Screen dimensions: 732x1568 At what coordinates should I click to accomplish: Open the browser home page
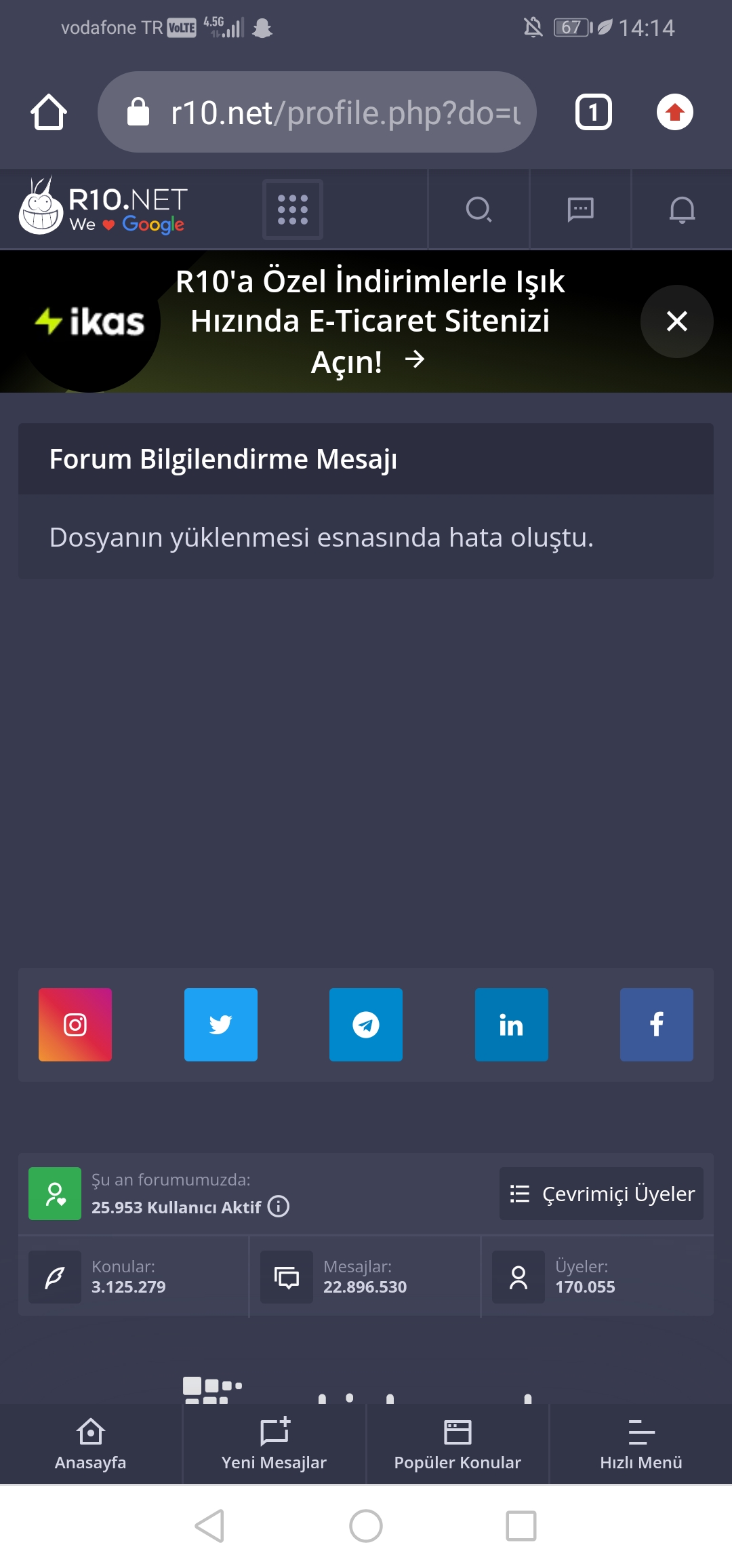tap(49, 112)
